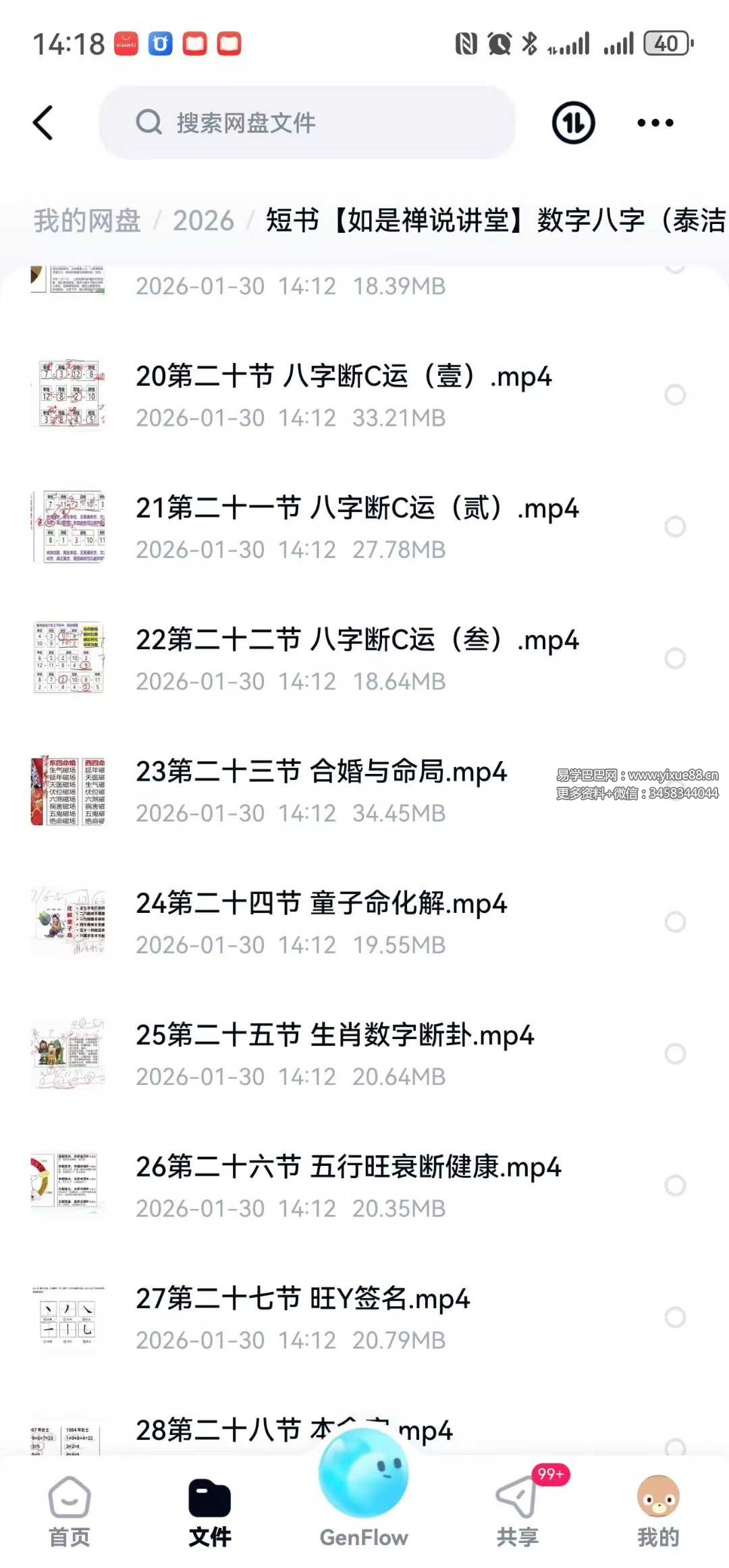Open 25第二十五节 生肖数字断卦.mp4
729x1568 pixels.
(x=334, y=1035)
